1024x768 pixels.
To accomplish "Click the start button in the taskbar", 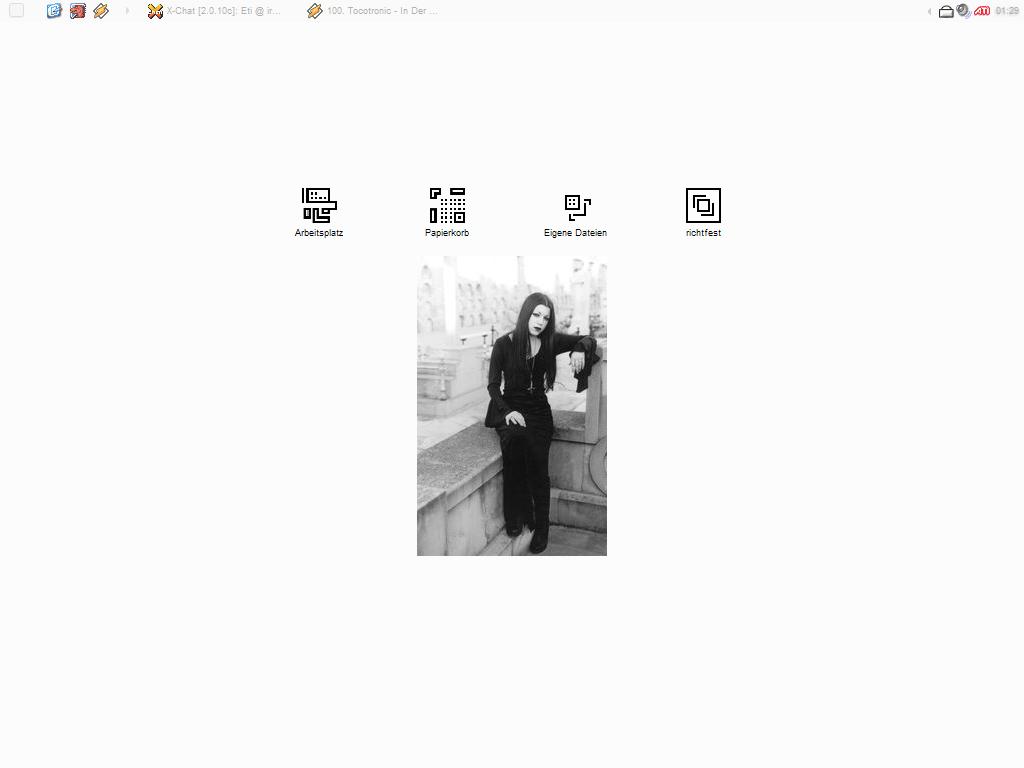I will (x=16, y=11).
